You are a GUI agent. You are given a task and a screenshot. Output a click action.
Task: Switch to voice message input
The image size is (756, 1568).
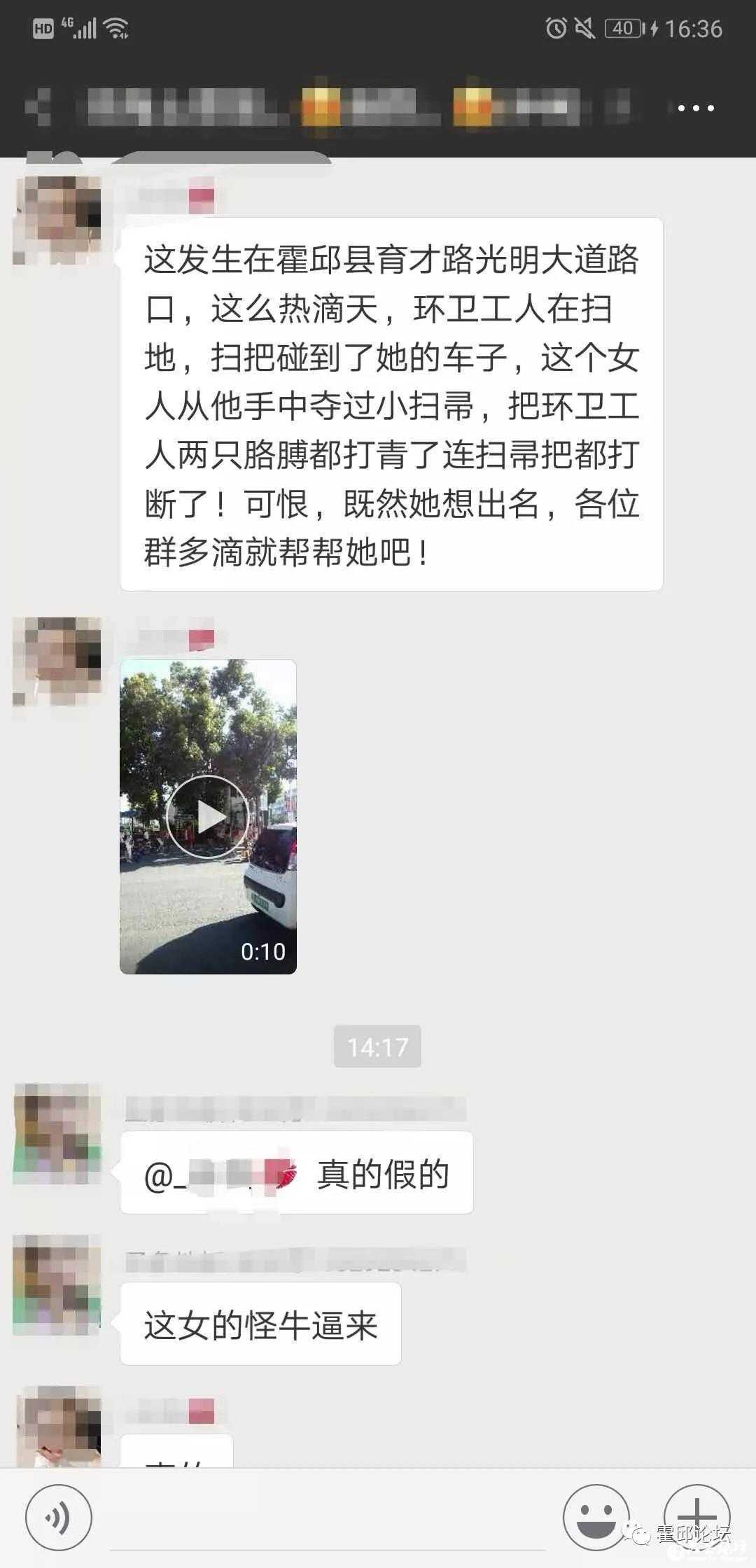[x=59, y=1518]
